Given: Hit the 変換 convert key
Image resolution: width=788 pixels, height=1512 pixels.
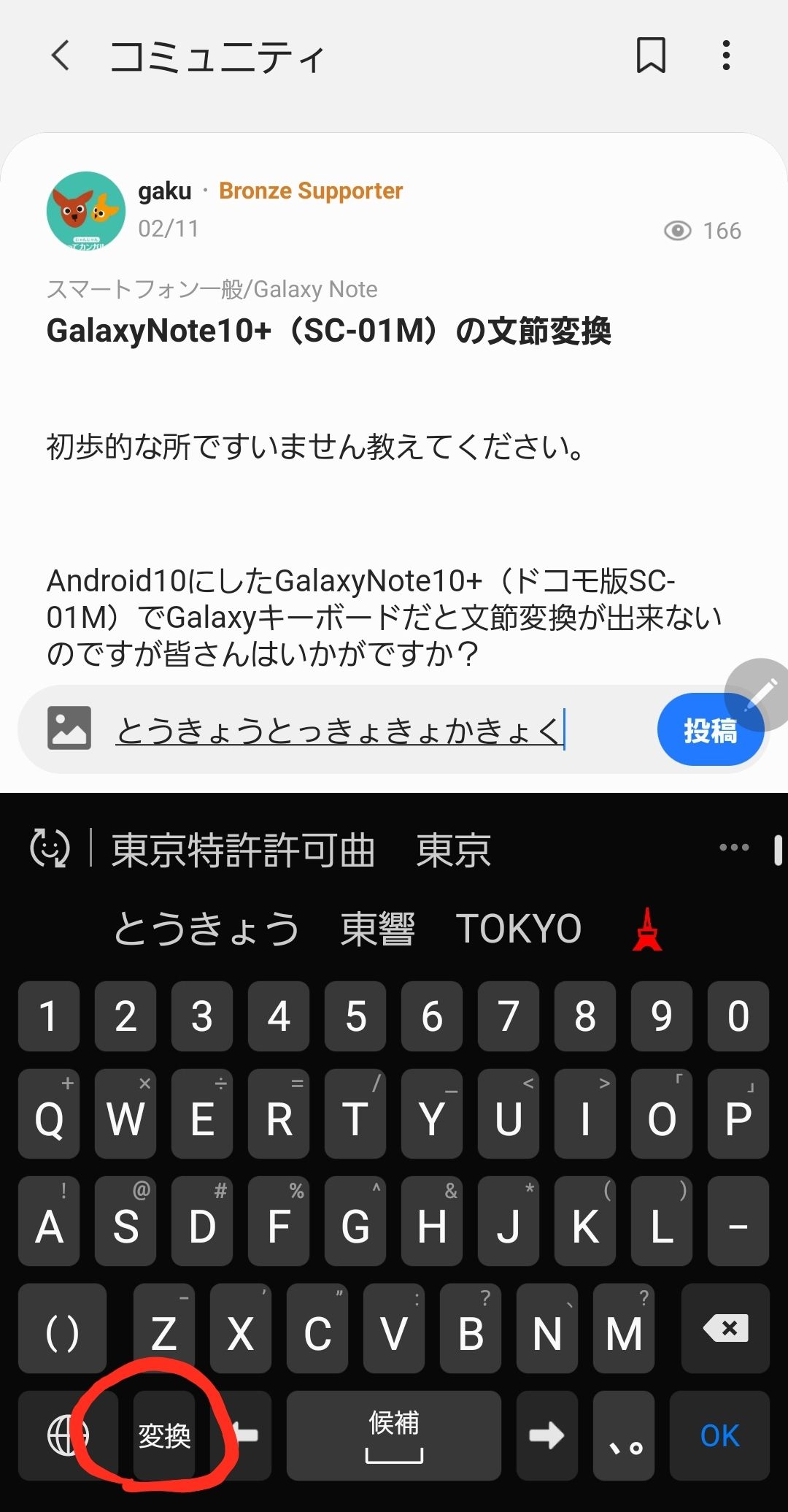Looking at the screenshot, I should (x=164, y=1435).
